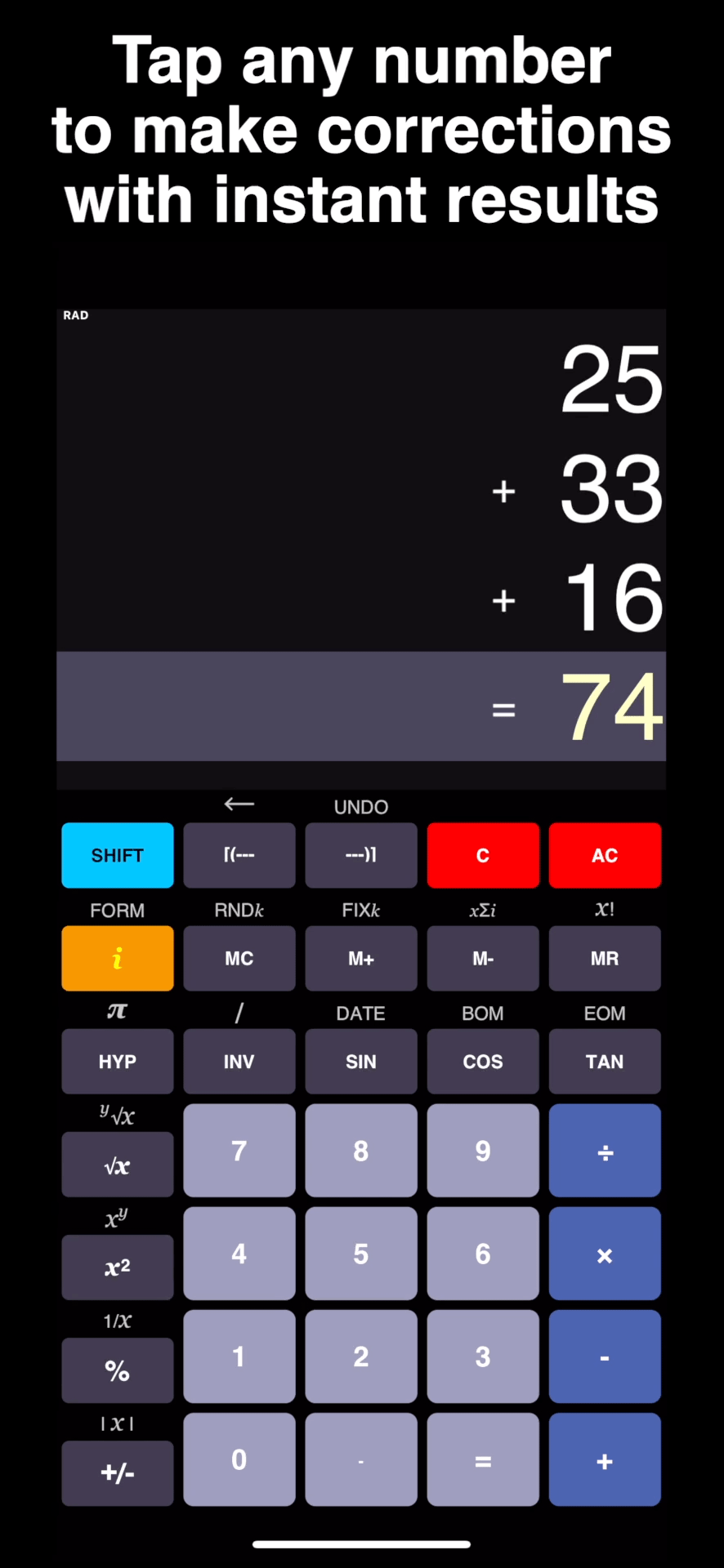Toggle the sign with the +/- key

click(118, 1472)
